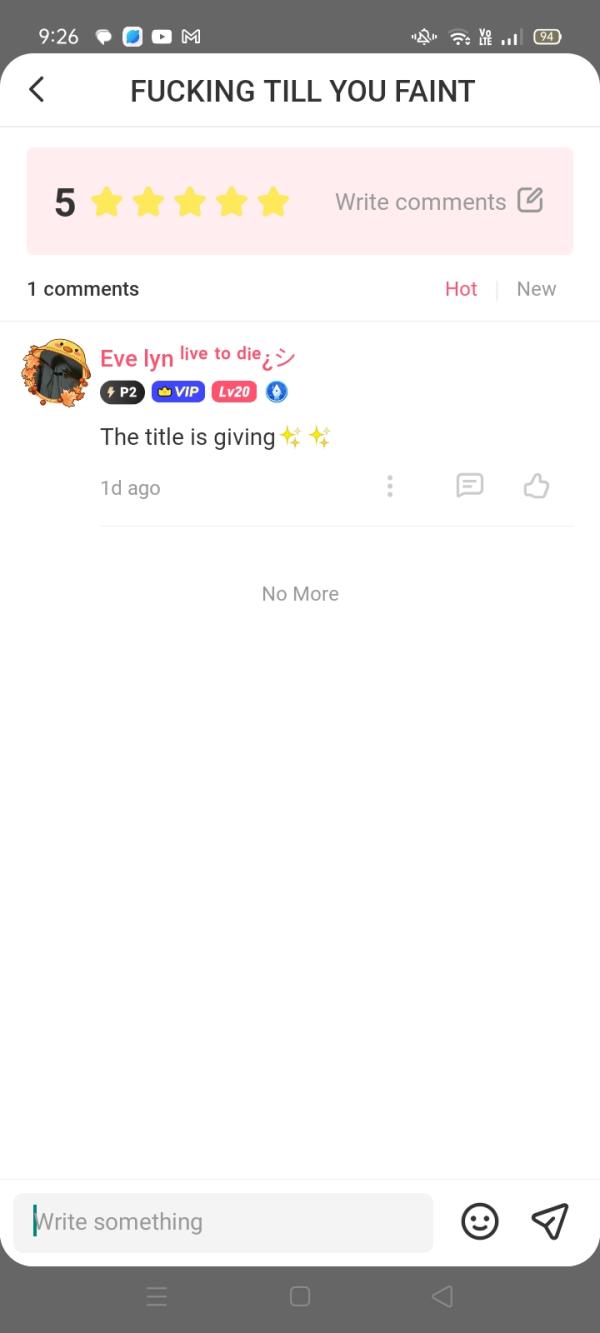The width and height of the screenshot is (600, 1333).
Task: Switch to the New comments sort
Action: [x=536, y=289]
